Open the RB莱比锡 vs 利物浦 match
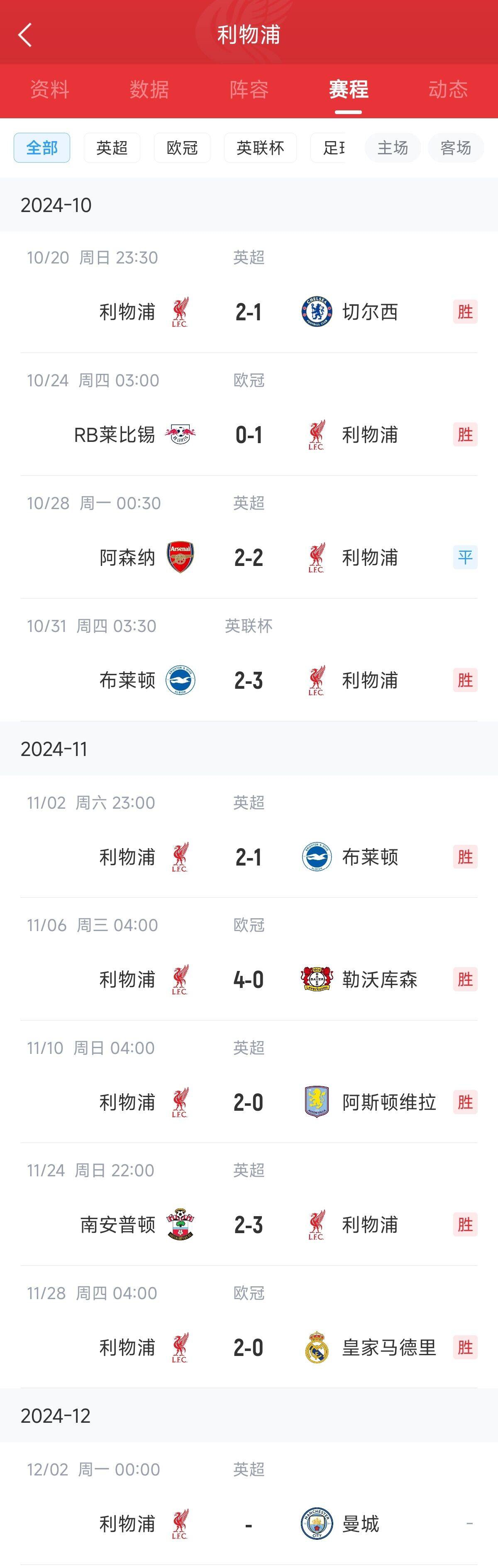This screenshot has height=1568, width=498. pyautogui.click(x=249, y=434)
